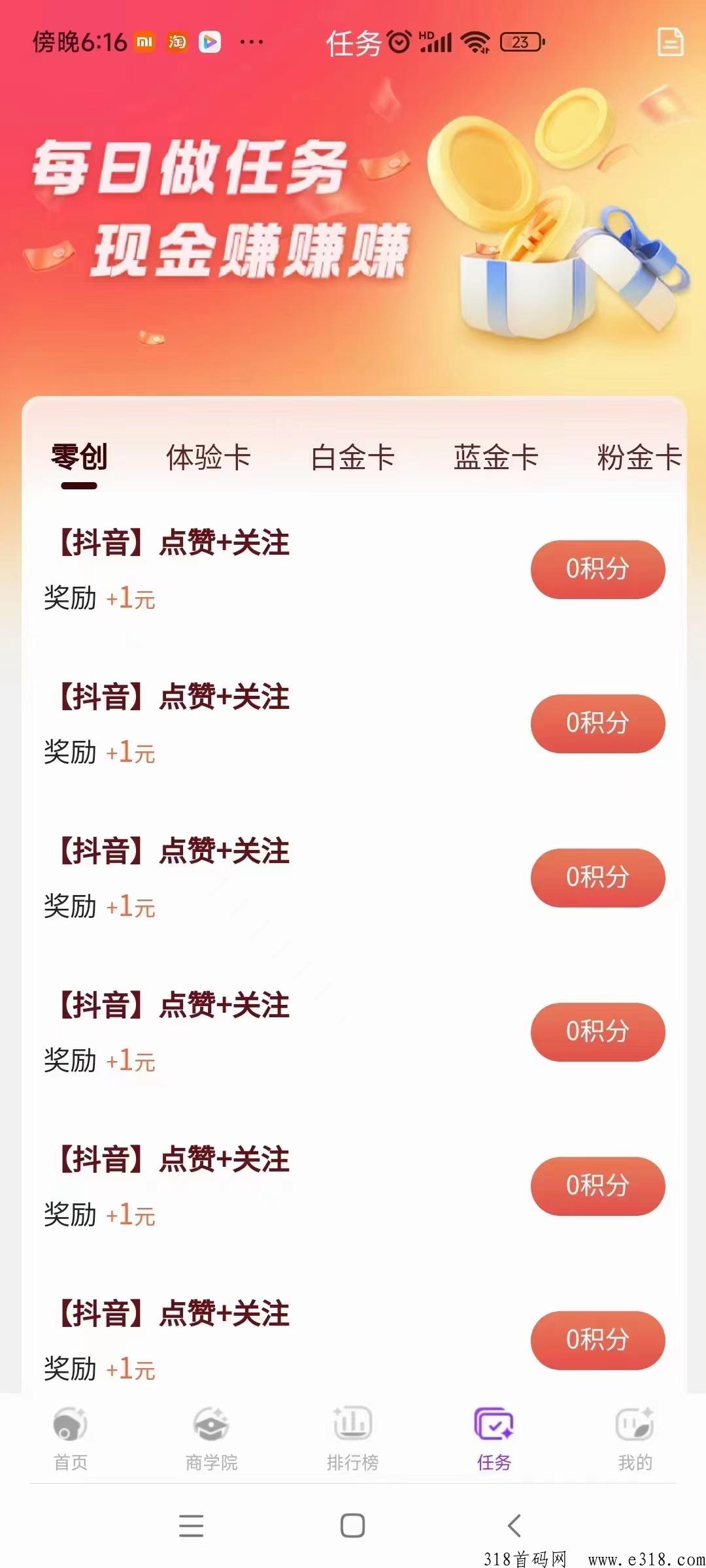Viewport: 706px width, 1568px height.
Task: Open the document icon in the top corner
Action: point(670,42)
